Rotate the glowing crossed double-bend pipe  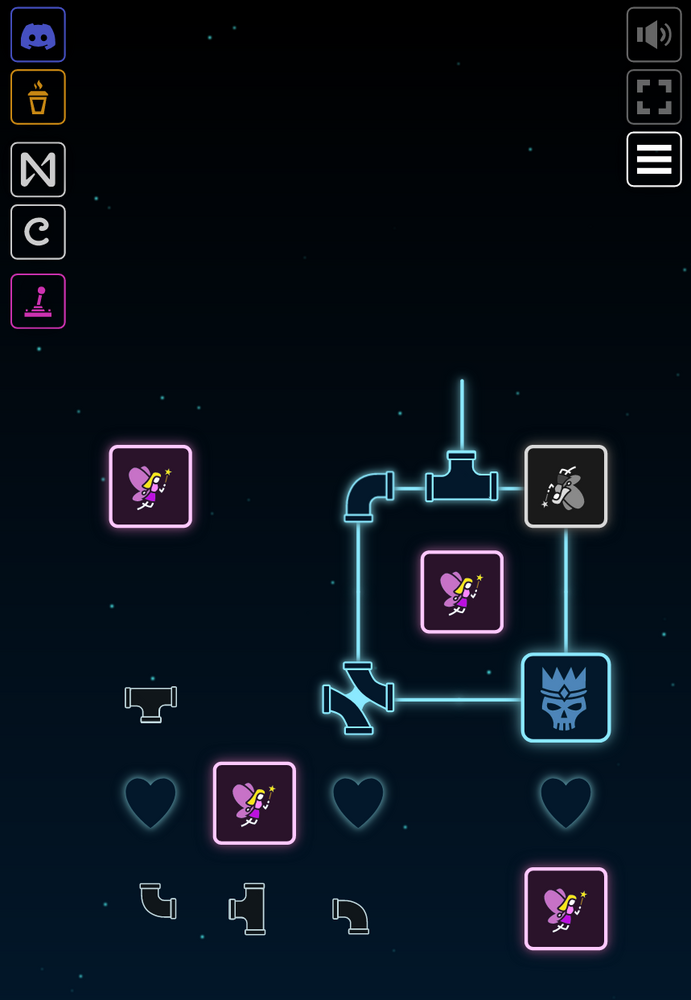click(358, 698)
